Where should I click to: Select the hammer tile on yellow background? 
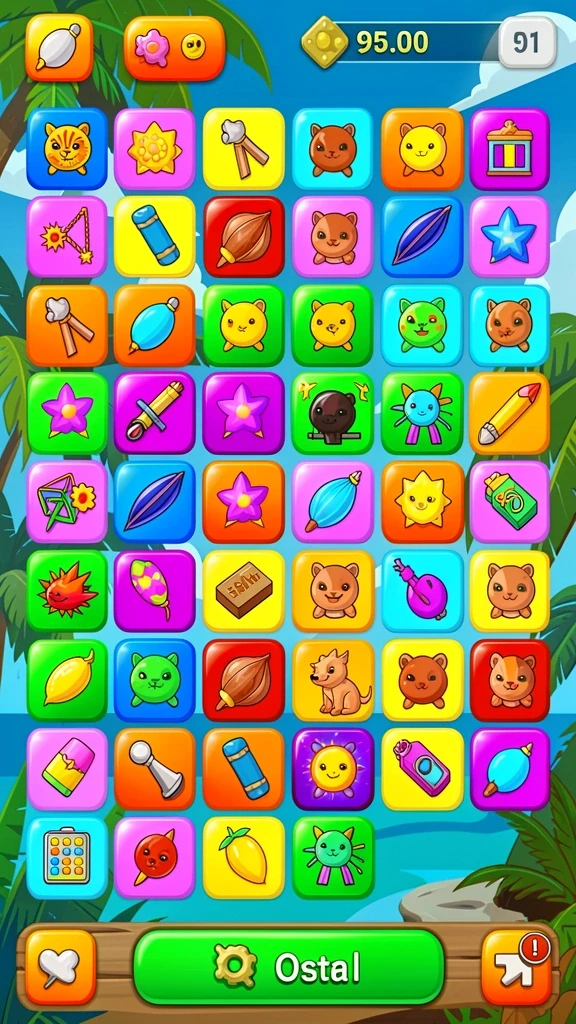pyautogui.click(x=244, y=149)
